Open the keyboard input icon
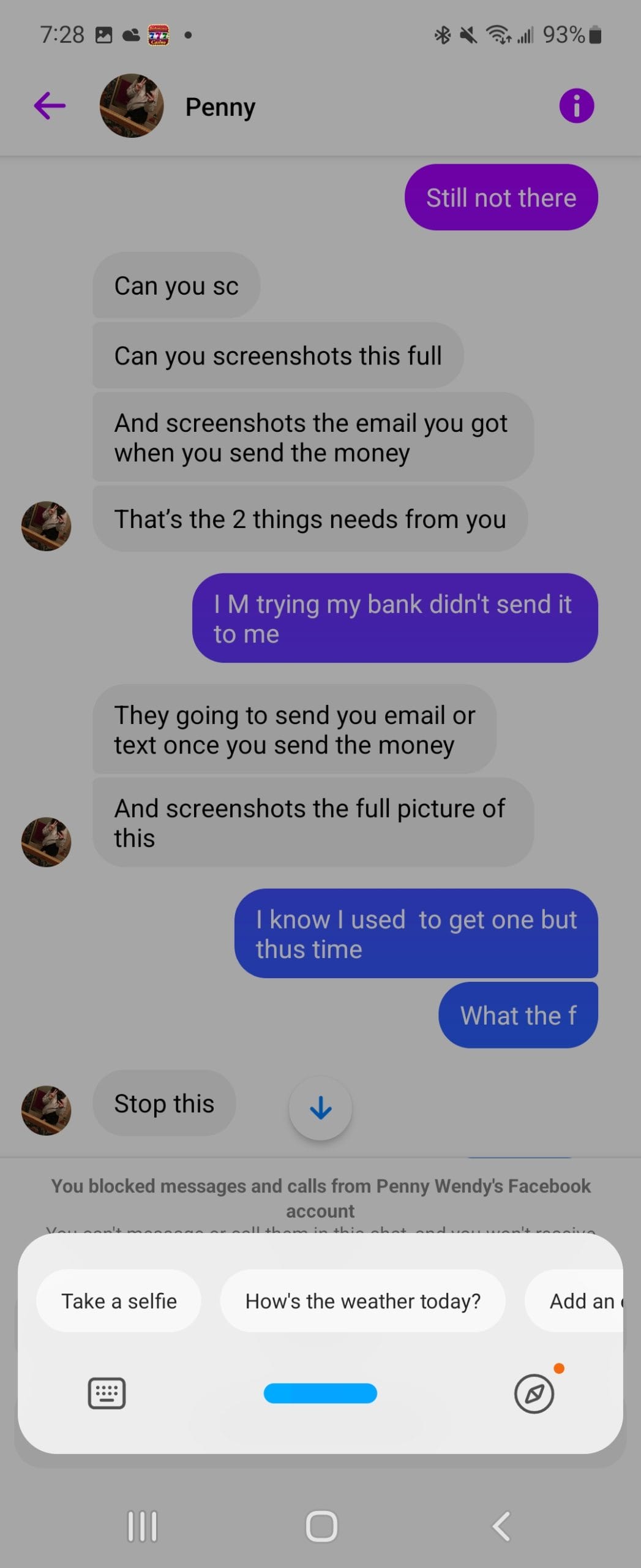This screenshot has width=641, height=1568. tap(107, 1393)
